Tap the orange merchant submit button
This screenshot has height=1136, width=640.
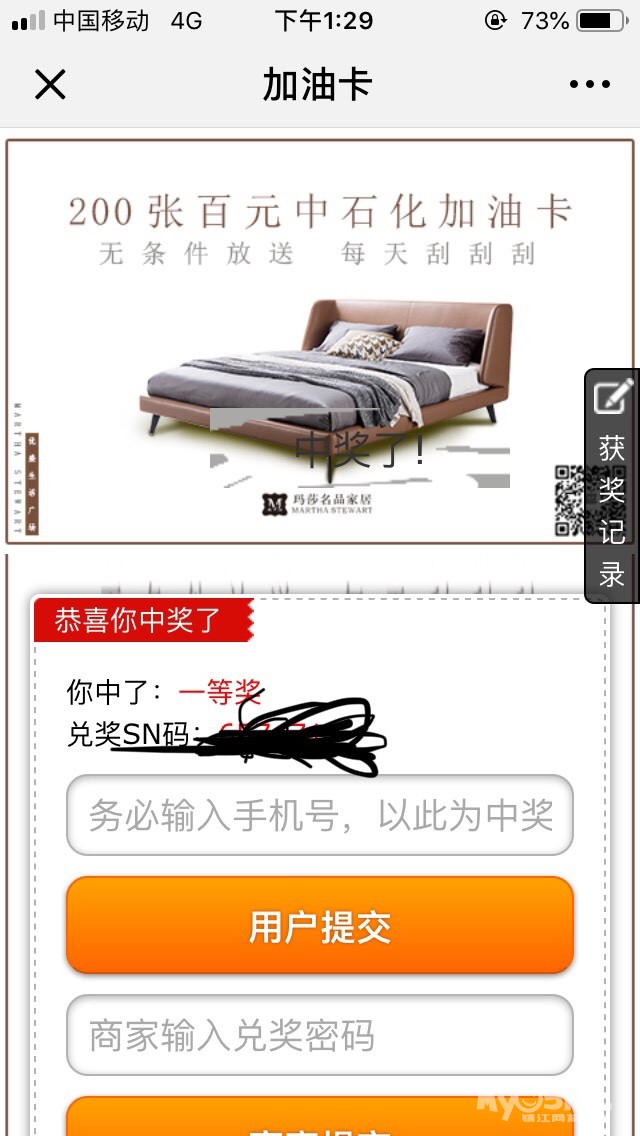[319, 1120]
